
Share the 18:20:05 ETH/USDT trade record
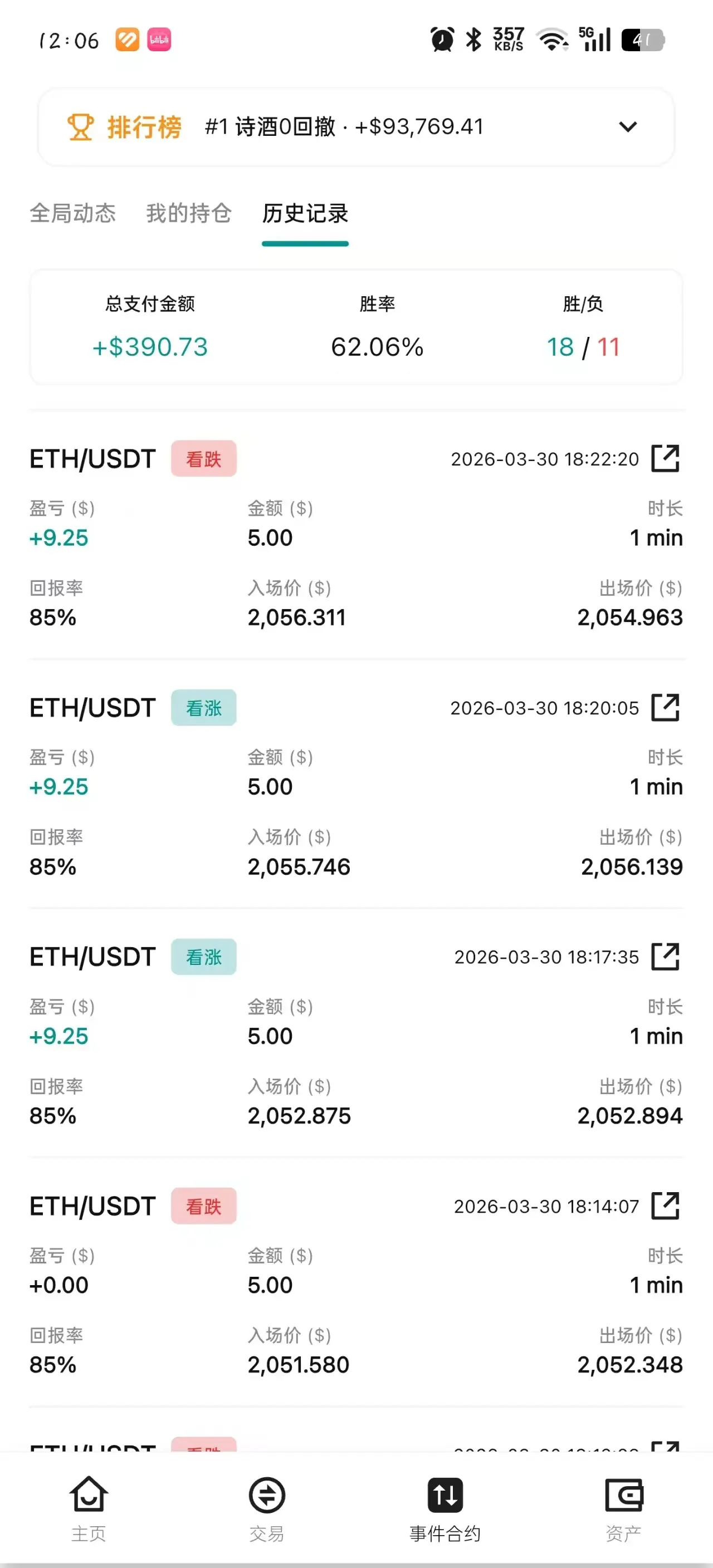click(665, 707)
